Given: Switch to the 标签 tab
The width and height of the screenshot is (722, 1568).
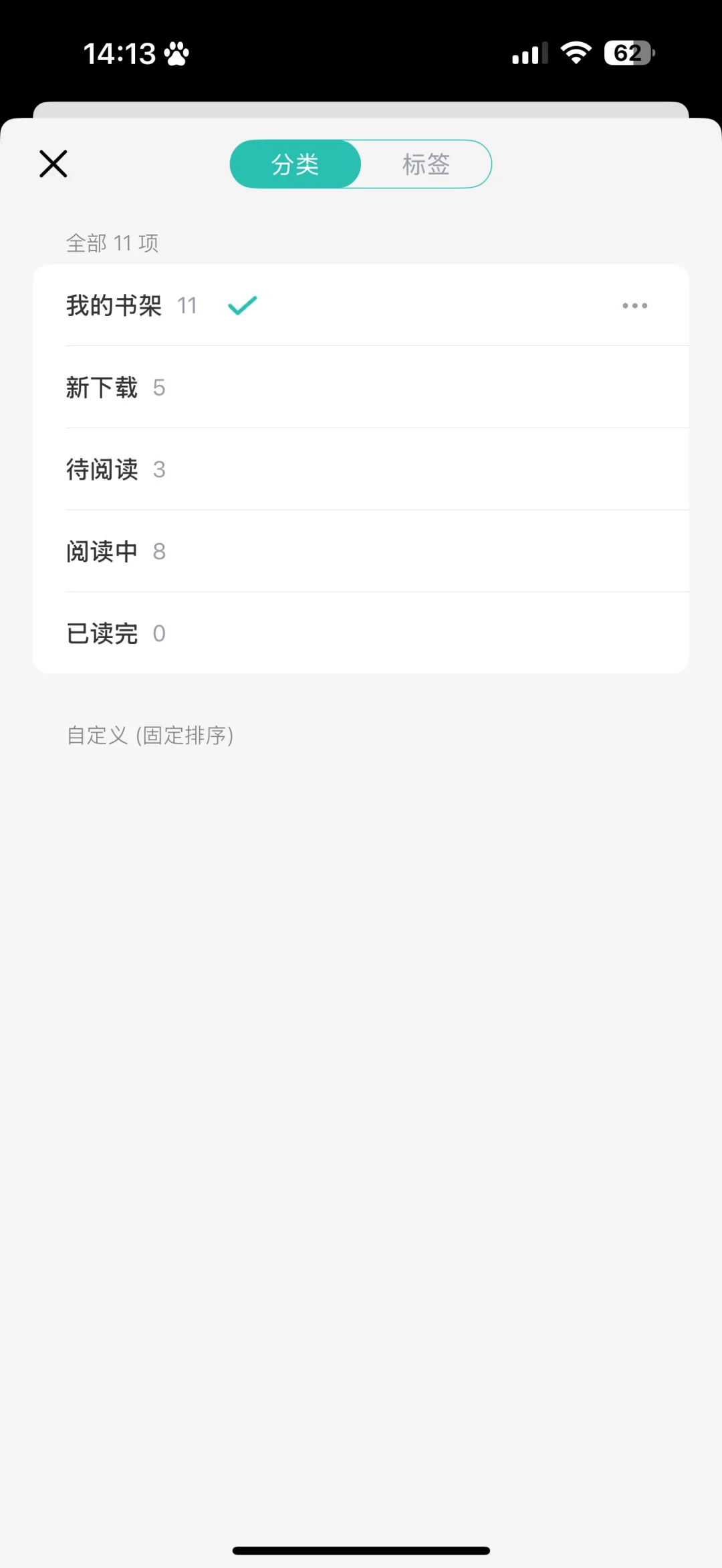Looking at the screenshot, I should [x=427, y=164].
